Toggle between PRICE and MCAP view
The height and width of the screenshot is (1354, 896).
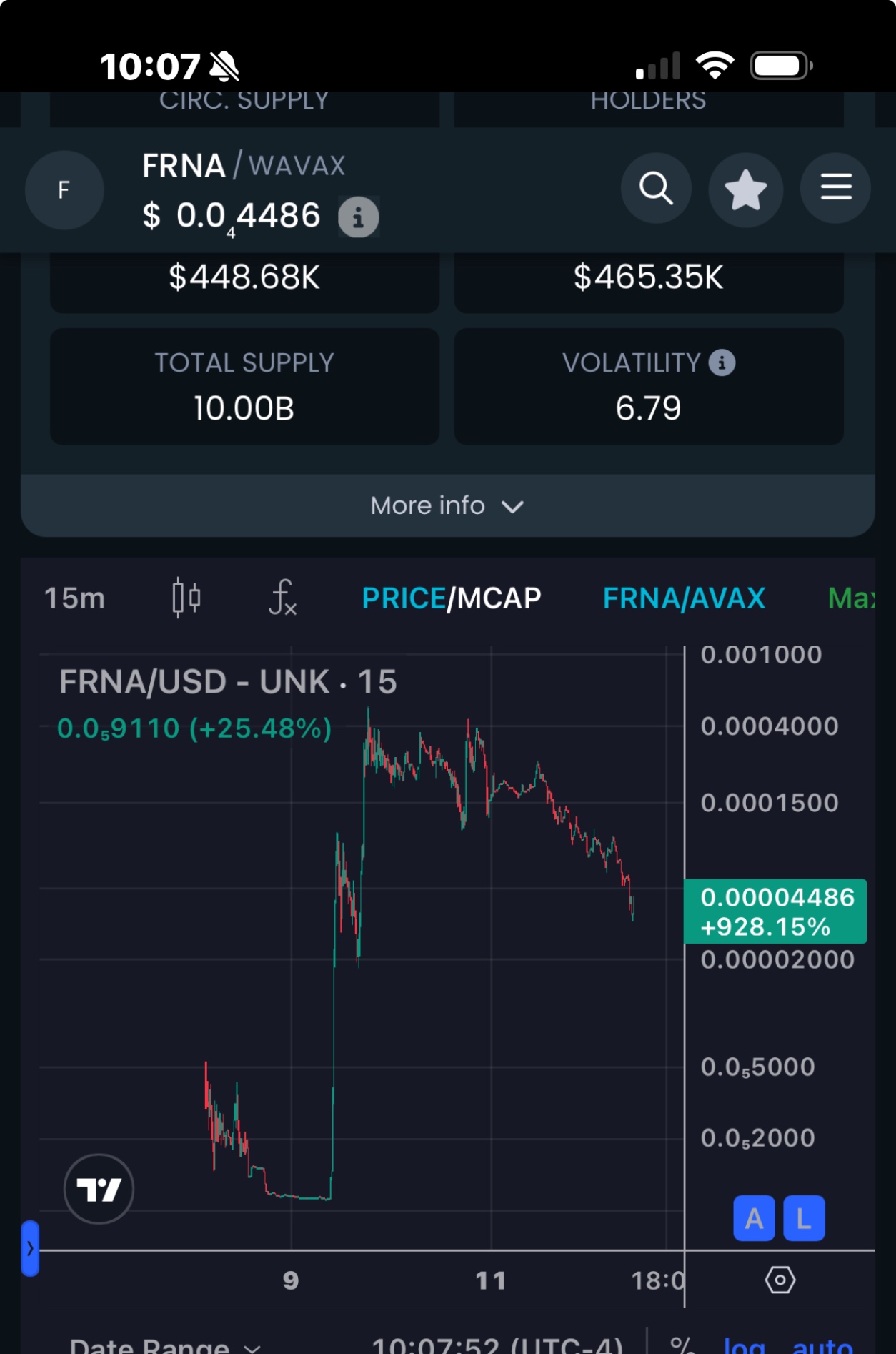coord(451,598)
